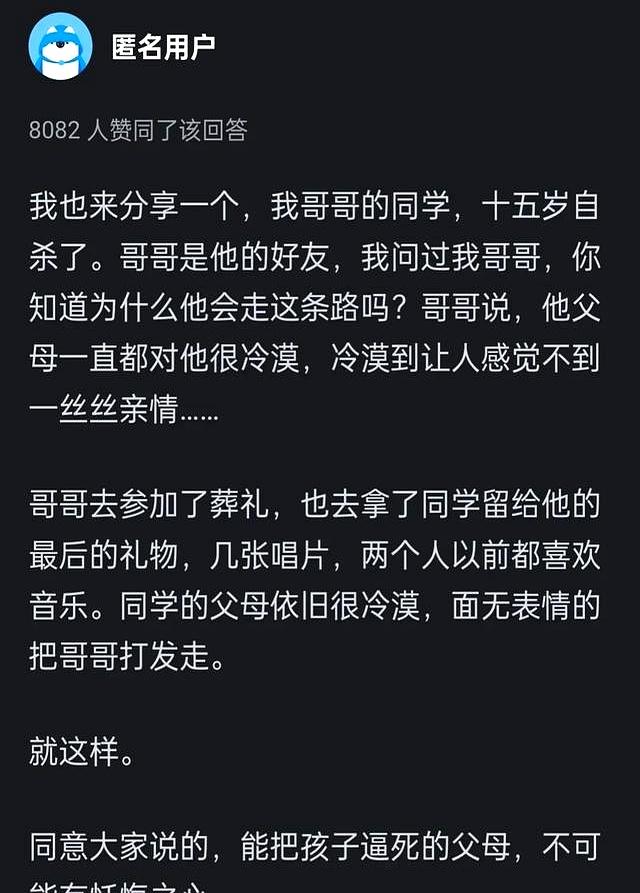
Task: Tap the 匿名用户 author avatar
Action: pos(60,47)
